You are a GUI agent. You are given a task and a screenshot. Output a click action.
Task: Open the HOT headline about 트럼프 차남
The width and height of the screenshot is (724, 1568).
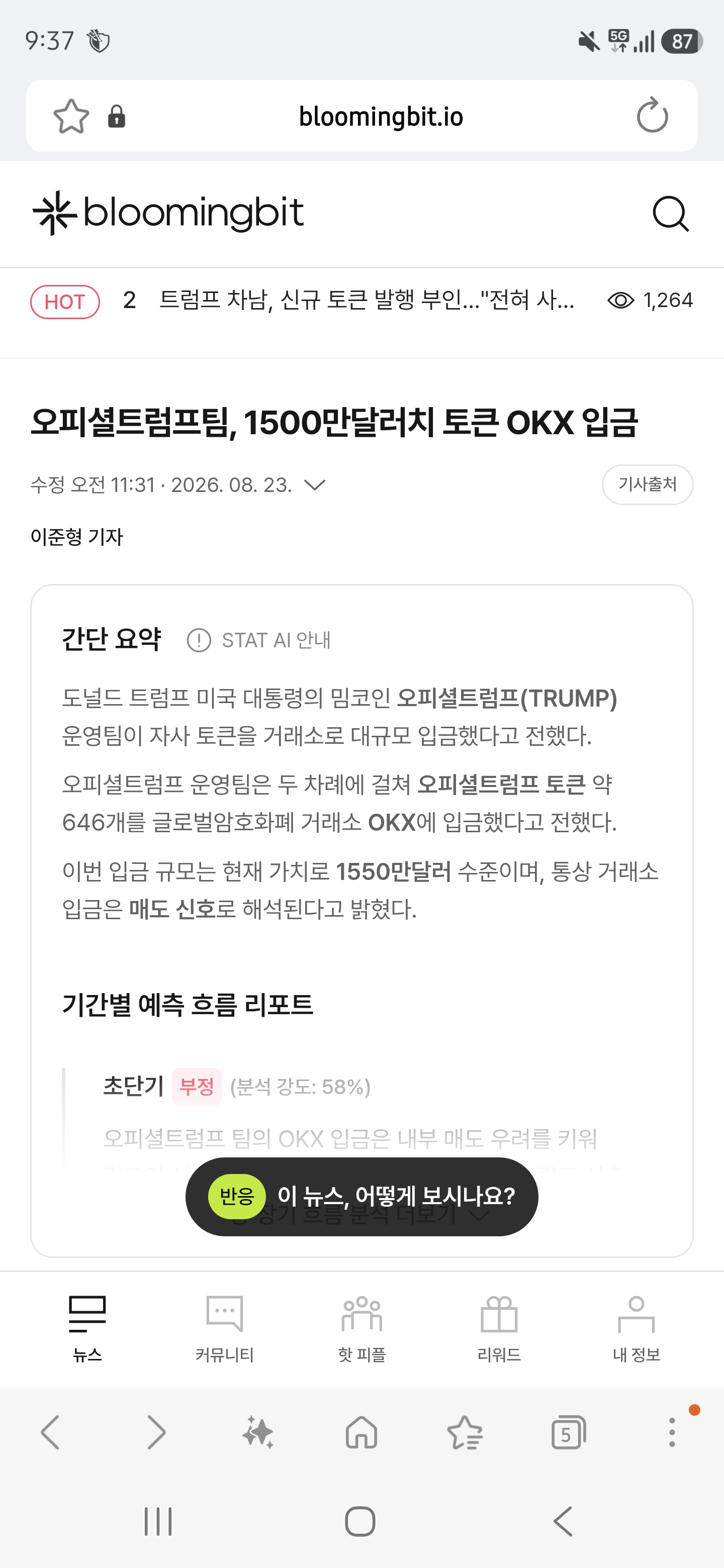point(367,301)
